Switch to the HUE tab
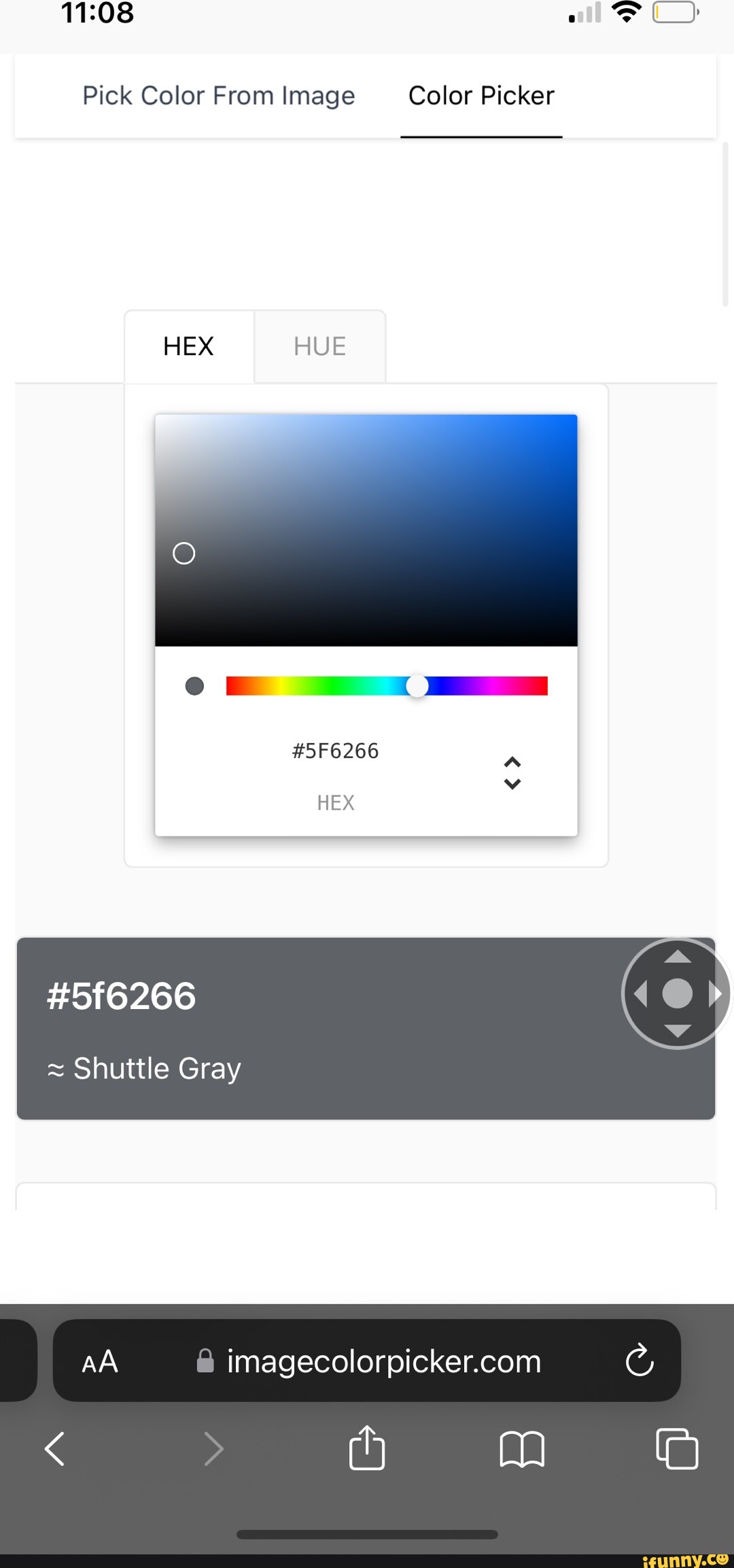Image resolution: width=734 pixels, height=1568 pixels. click(x=319, y=347)
